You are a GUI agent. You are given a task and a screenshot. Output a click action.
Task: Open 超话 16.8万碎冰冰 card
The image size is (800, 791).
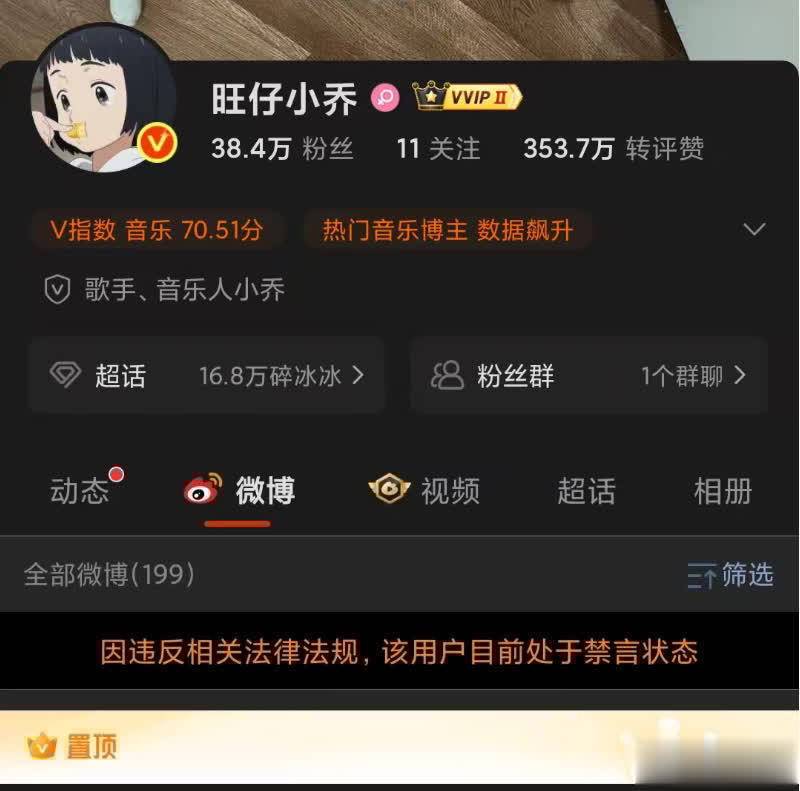207,375
